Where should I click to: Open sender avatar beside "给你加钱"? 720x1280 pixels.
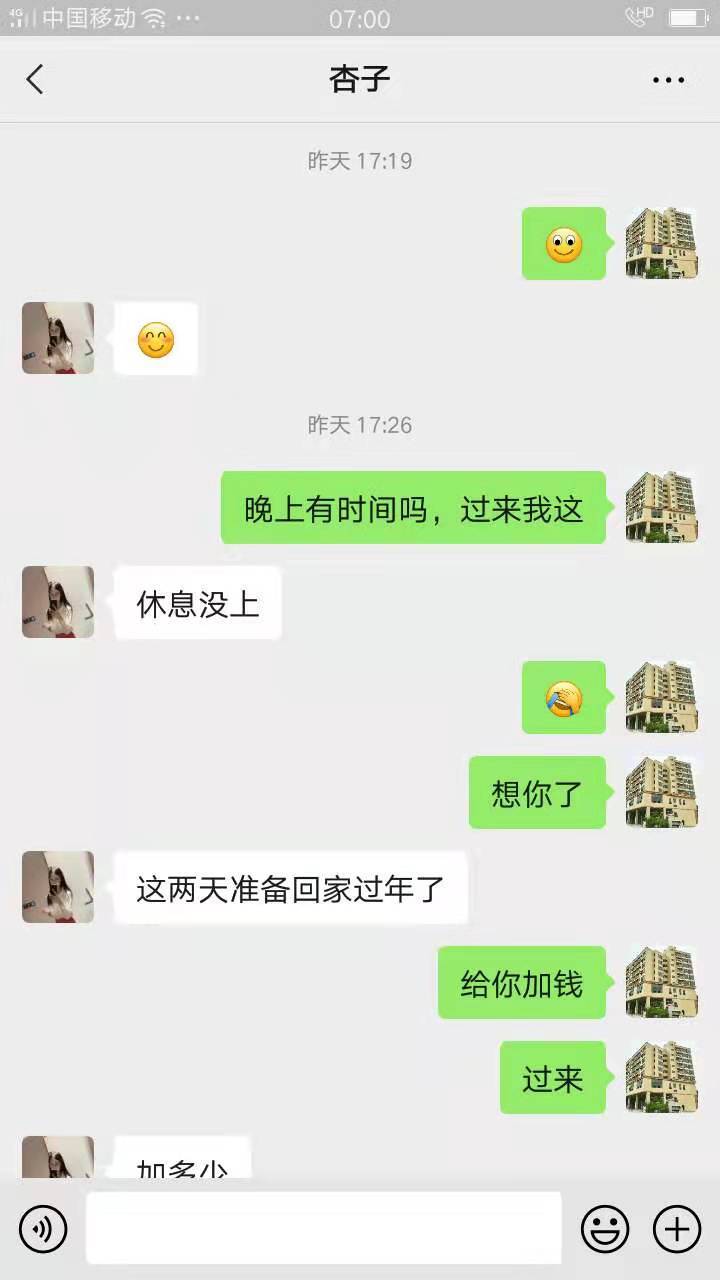tap(661, 982)
